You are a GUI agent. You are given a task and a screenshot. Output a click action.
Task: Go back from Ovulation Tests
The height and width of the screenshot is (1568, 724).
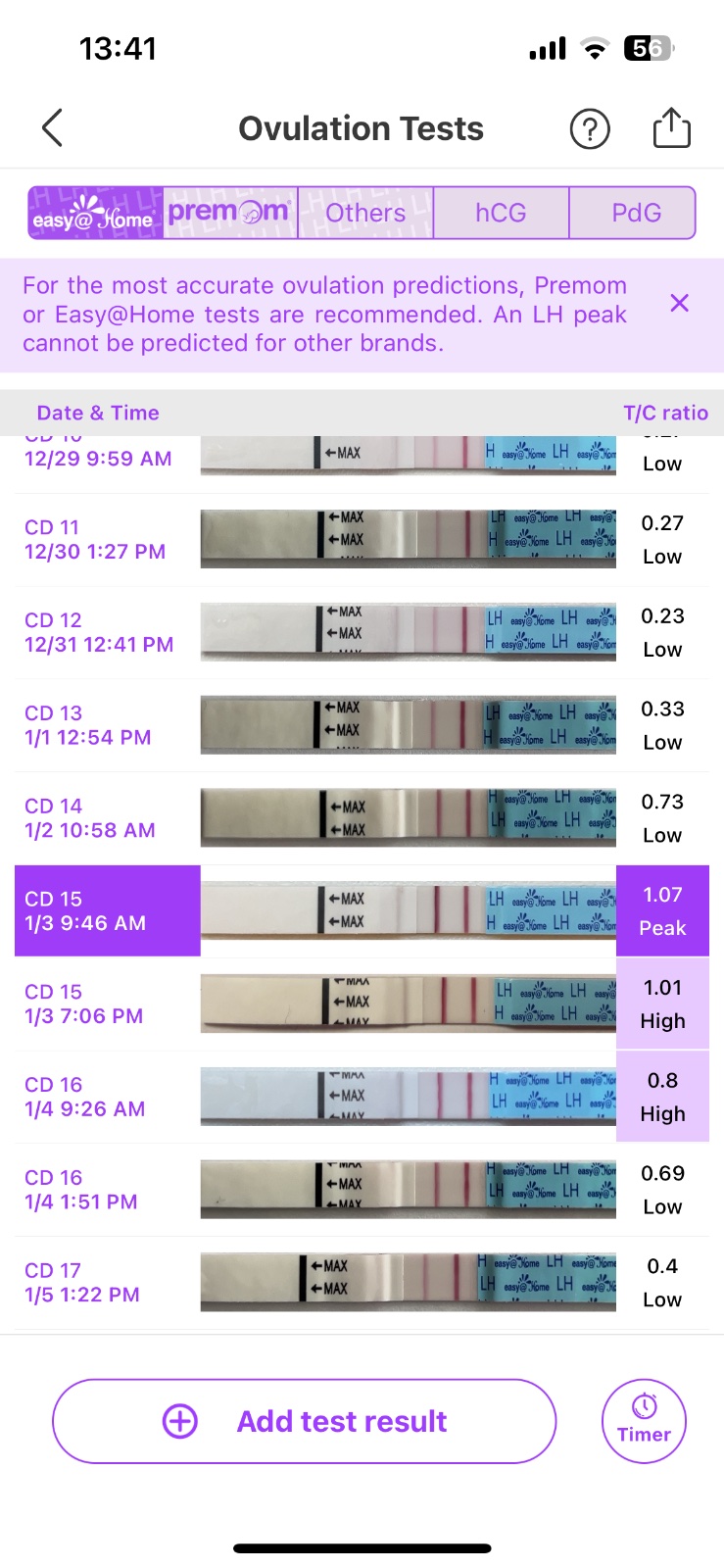53,128
